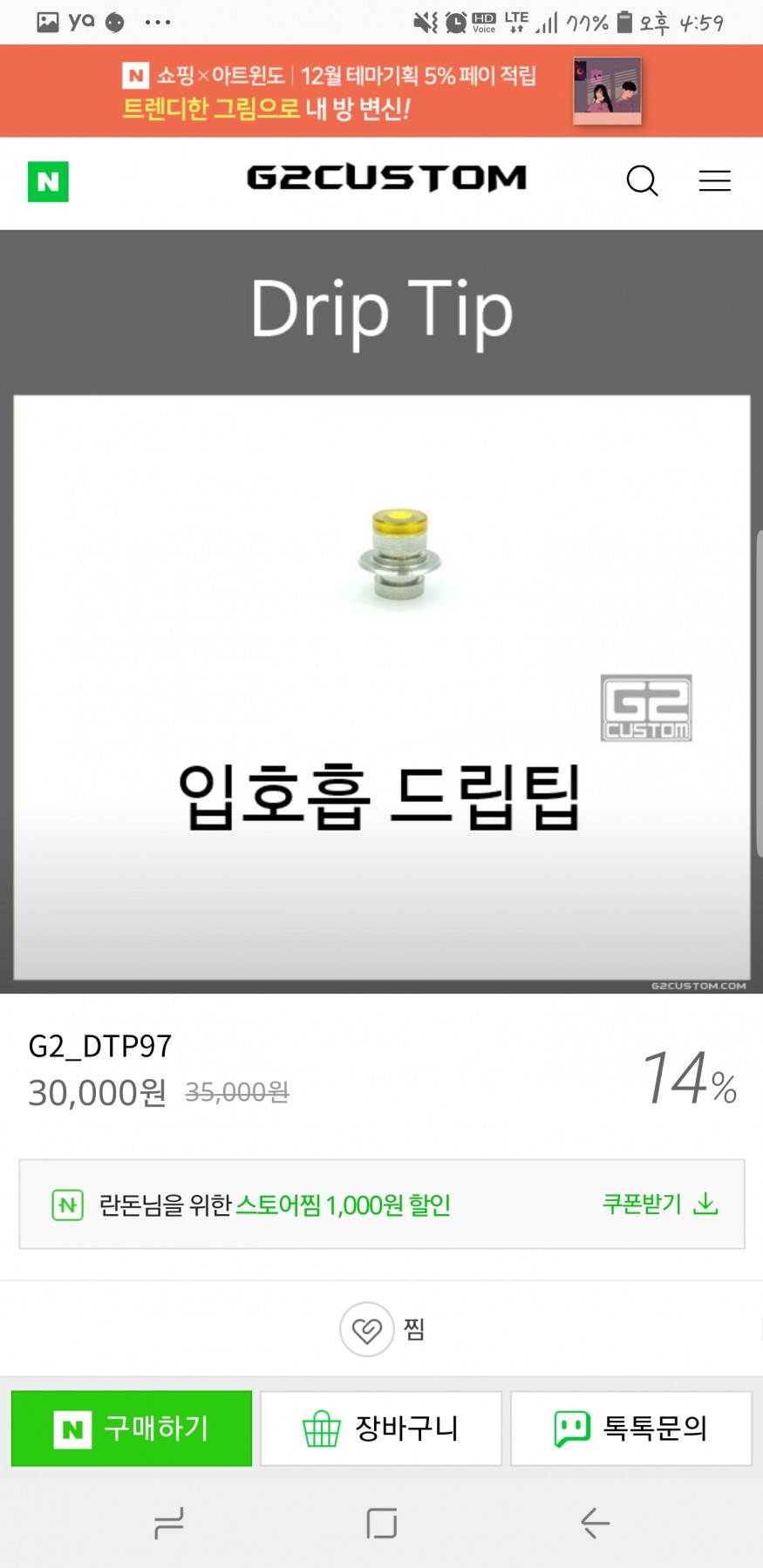Open the Naver home icon
The image size is (763, 1568).
click(x=48, y=181)
